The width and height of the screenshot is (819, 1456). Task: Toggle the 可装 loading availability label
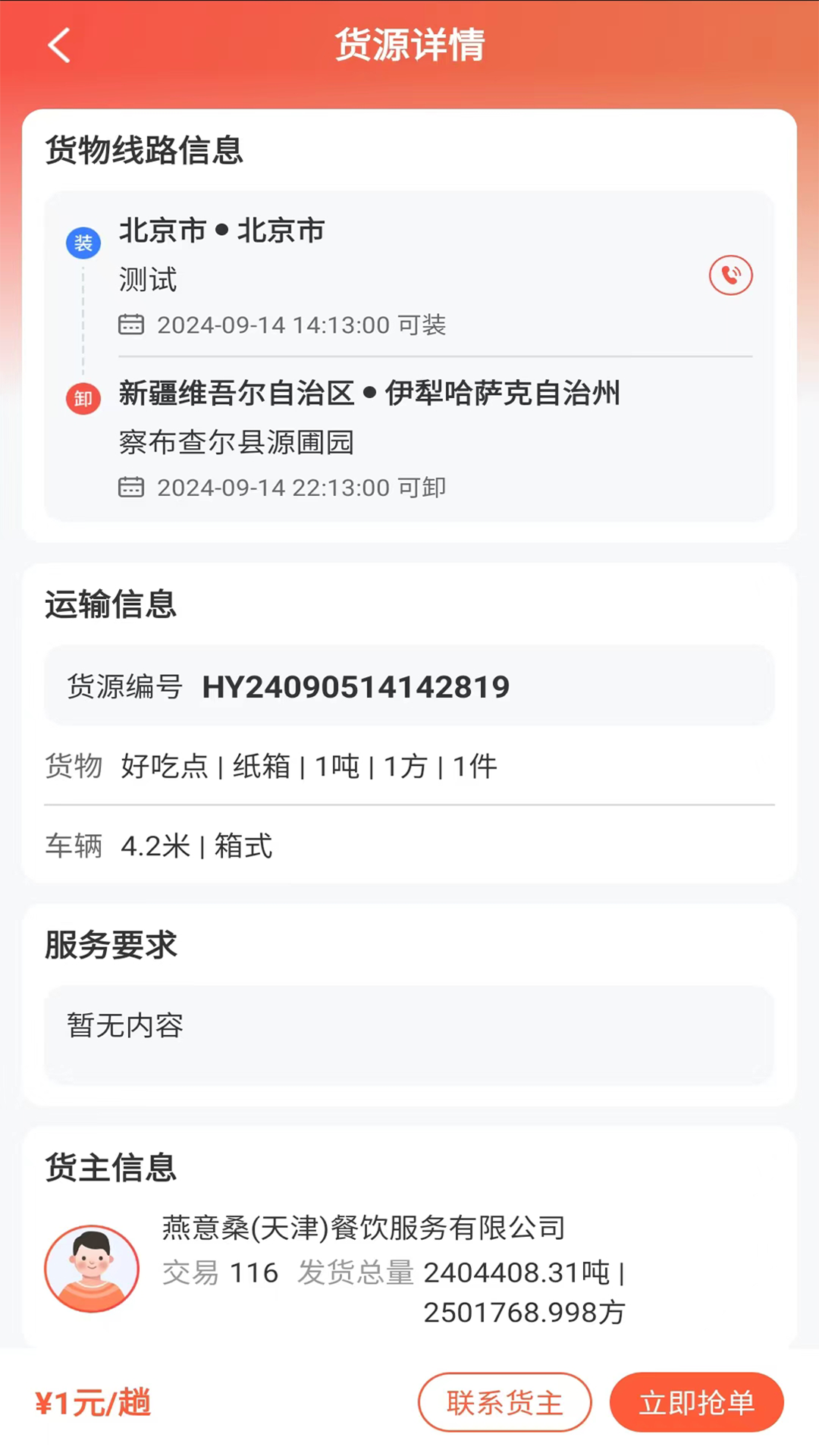(x=423, y=324)
